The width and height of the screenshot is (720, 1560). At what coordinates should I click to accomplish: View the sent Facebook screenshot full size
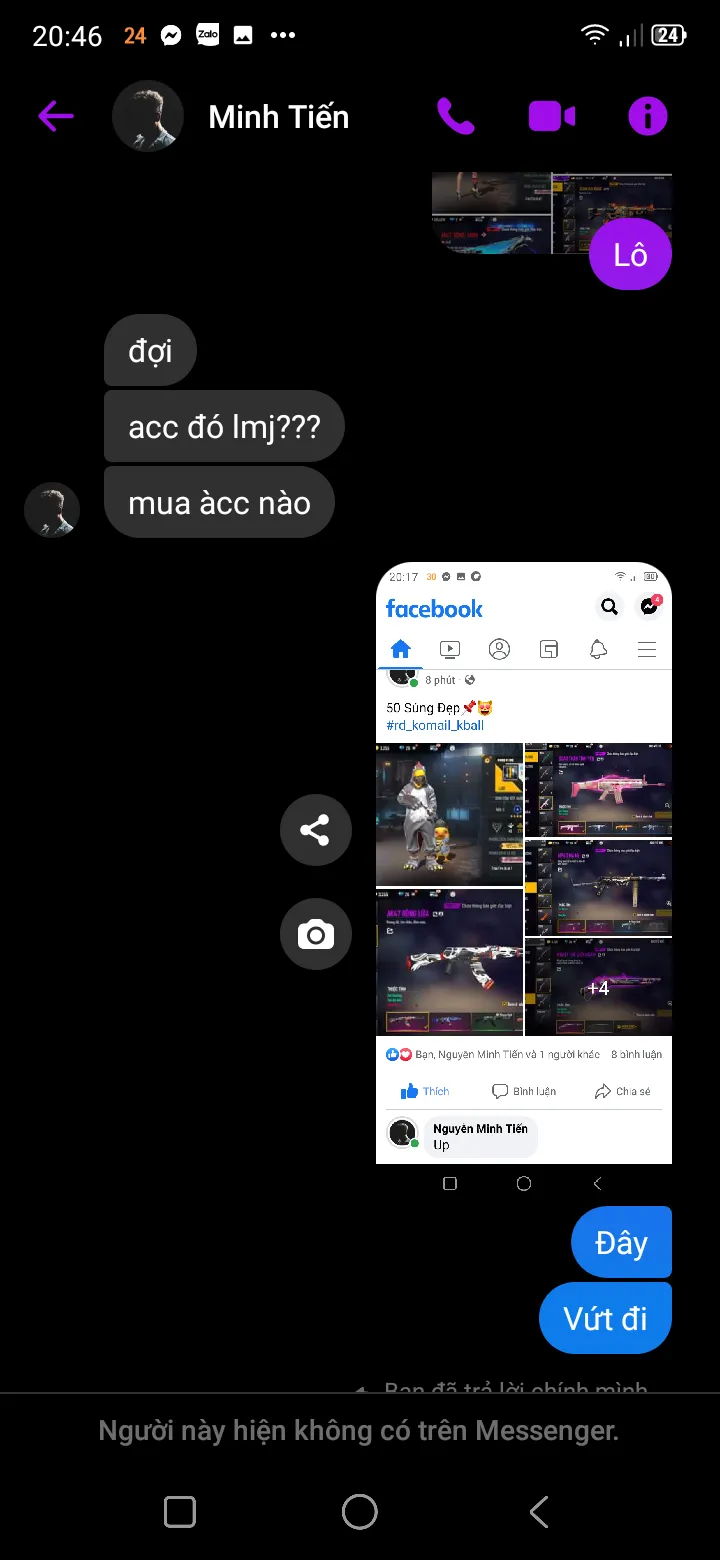(524, 880)
